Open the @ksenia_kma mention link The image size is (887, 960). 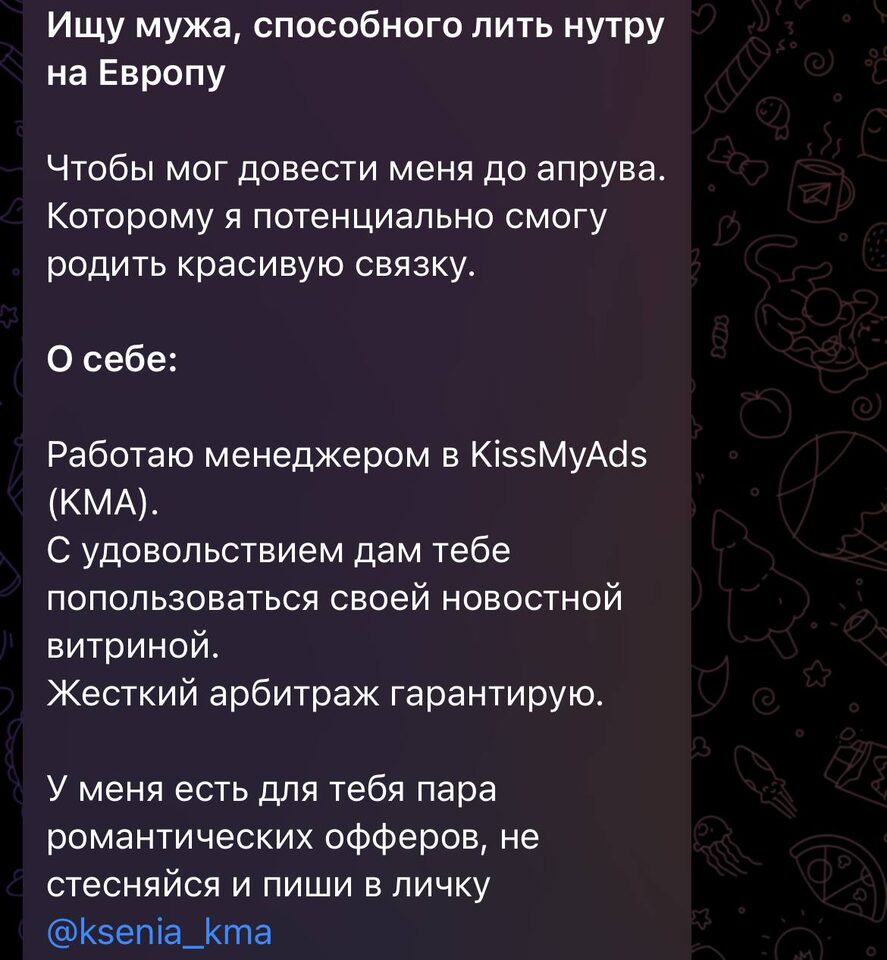(x=160, y=932)
